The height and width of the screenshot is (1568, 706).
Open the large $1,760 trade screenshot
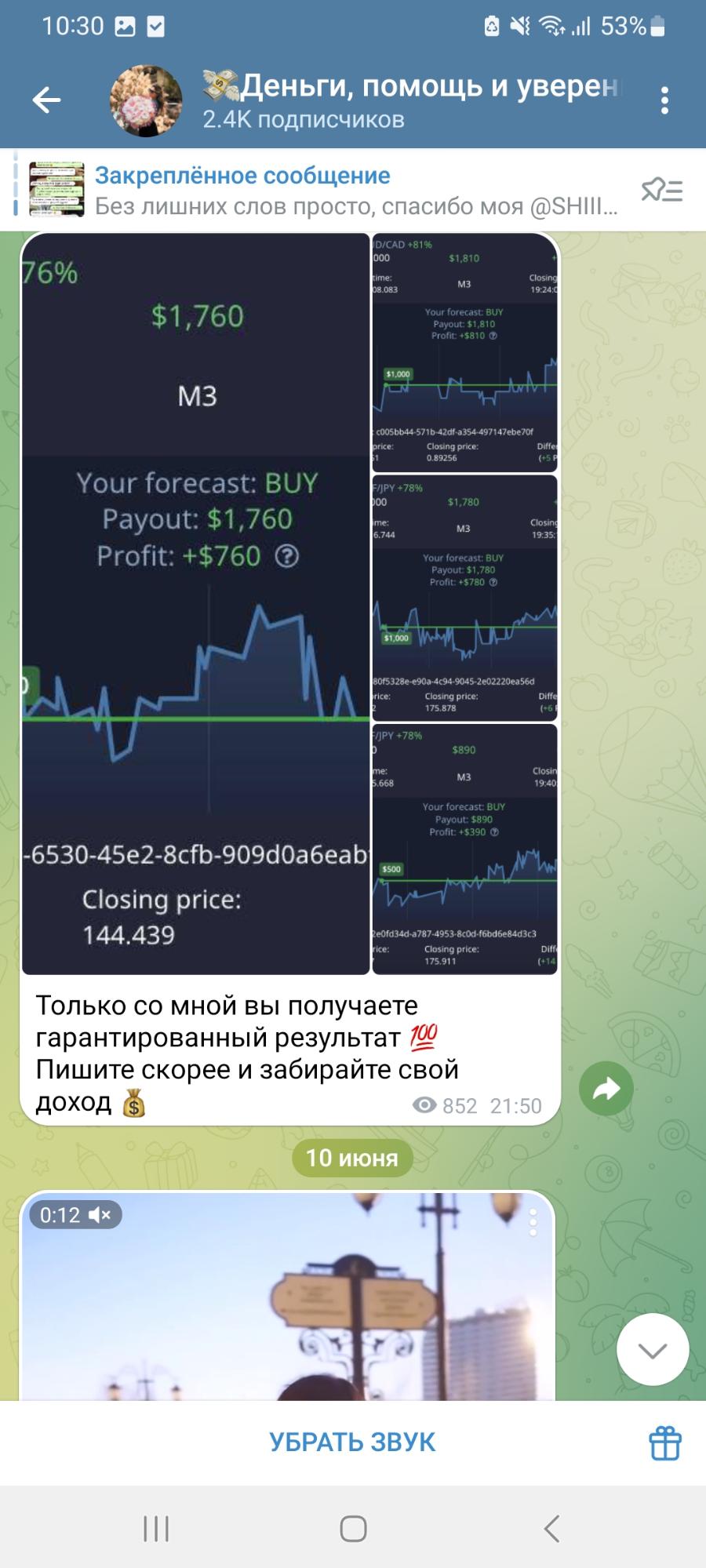tap(195, 603)
